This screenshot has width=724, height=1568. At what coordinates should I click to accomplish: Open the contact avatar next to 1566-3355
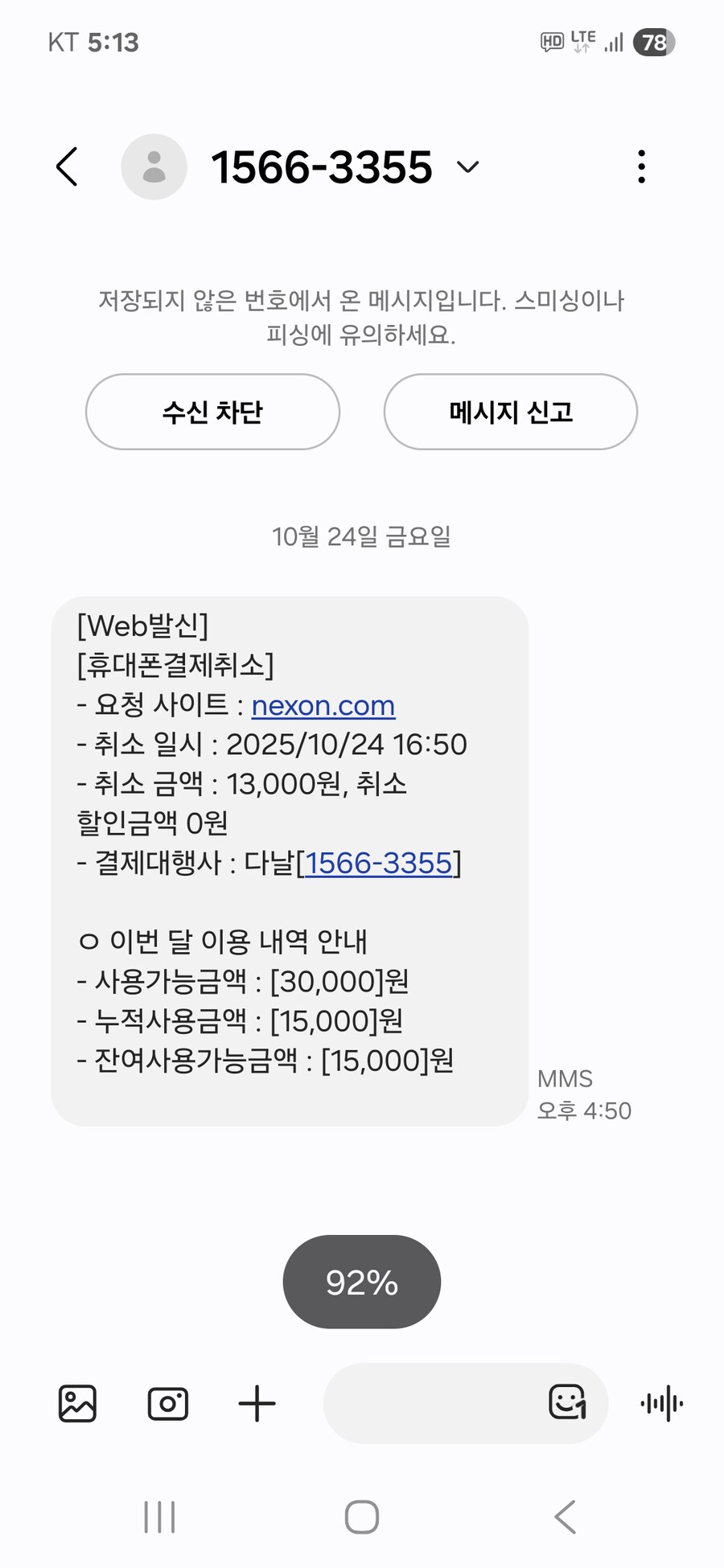tap(154, 166)
